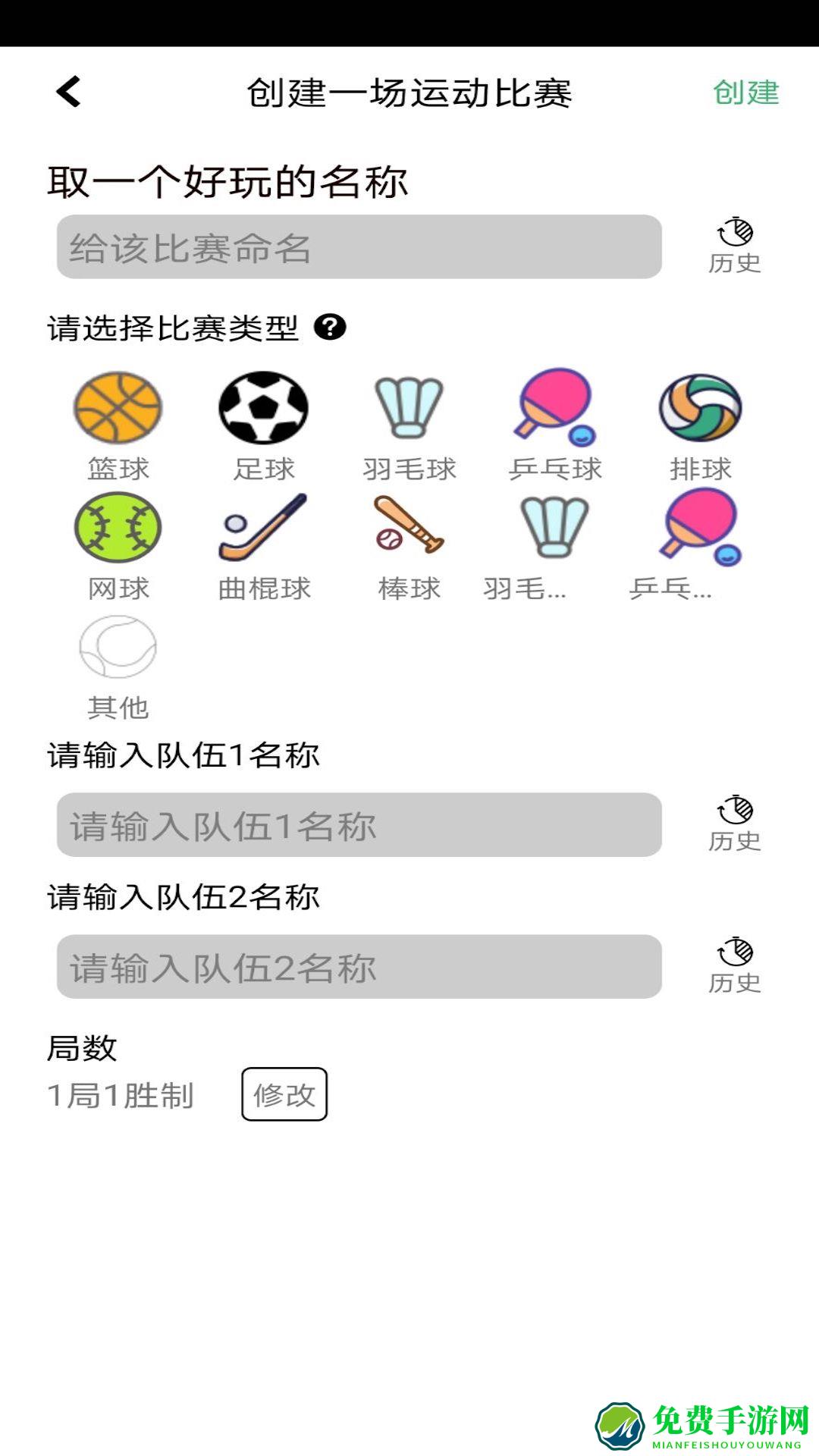The width and height of the screenshot is (819, 1456).
Task: Open the help tooltip next to 请选择比赛类型
Action: pyautogui.click(x=330, y=328)
